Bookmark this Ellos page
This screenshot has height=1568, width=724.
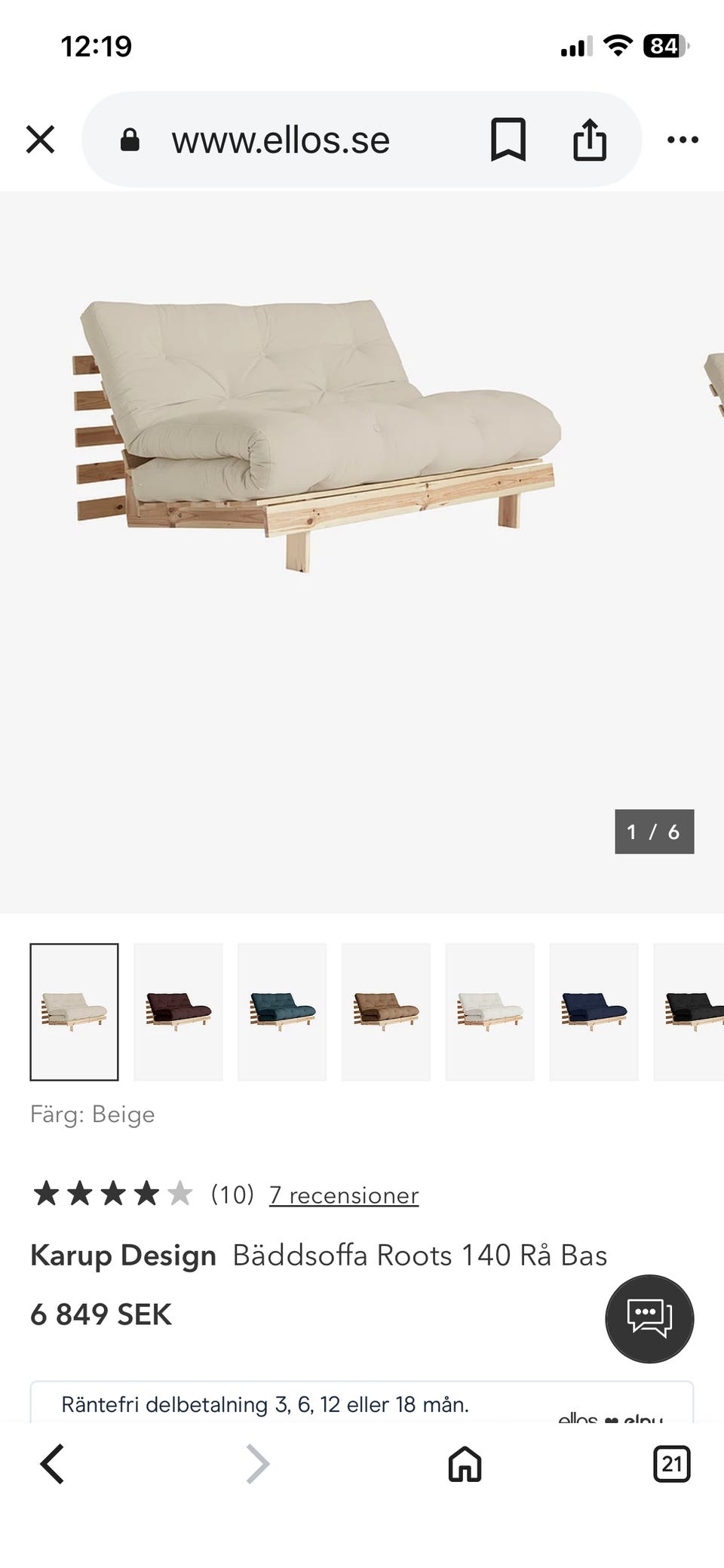pyautogui.click(x=508, y=140)
